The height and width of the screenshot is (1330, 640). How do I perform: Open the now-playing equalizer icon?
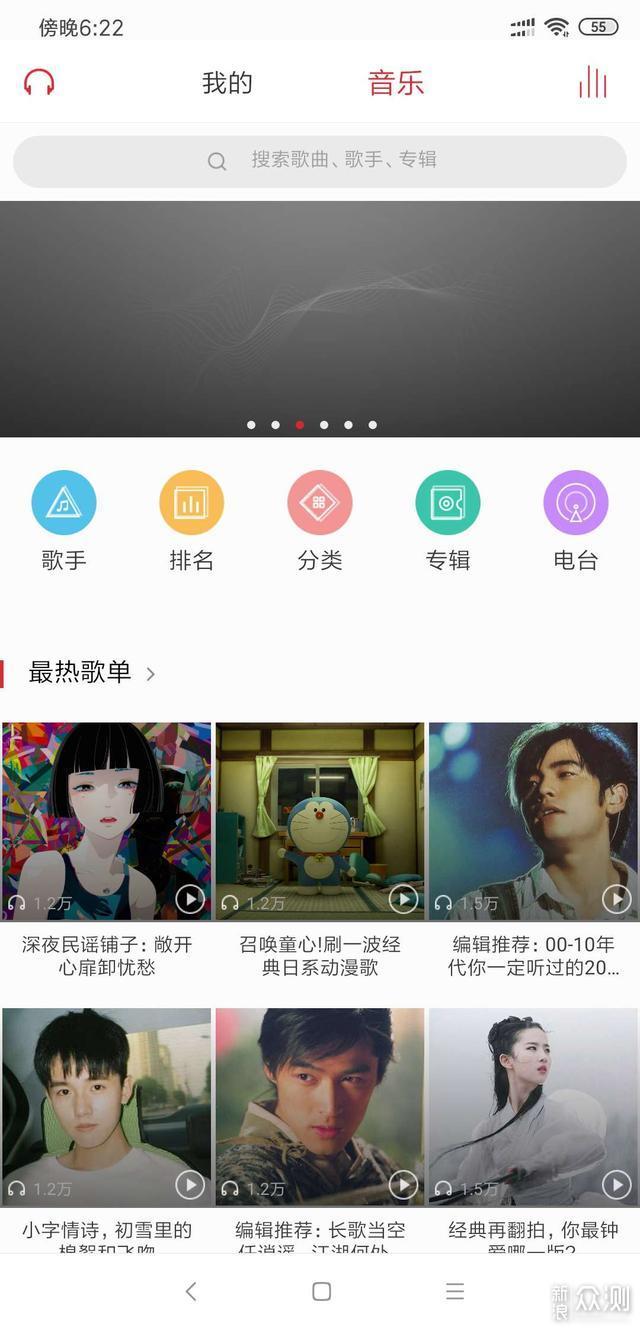(593, 82)
